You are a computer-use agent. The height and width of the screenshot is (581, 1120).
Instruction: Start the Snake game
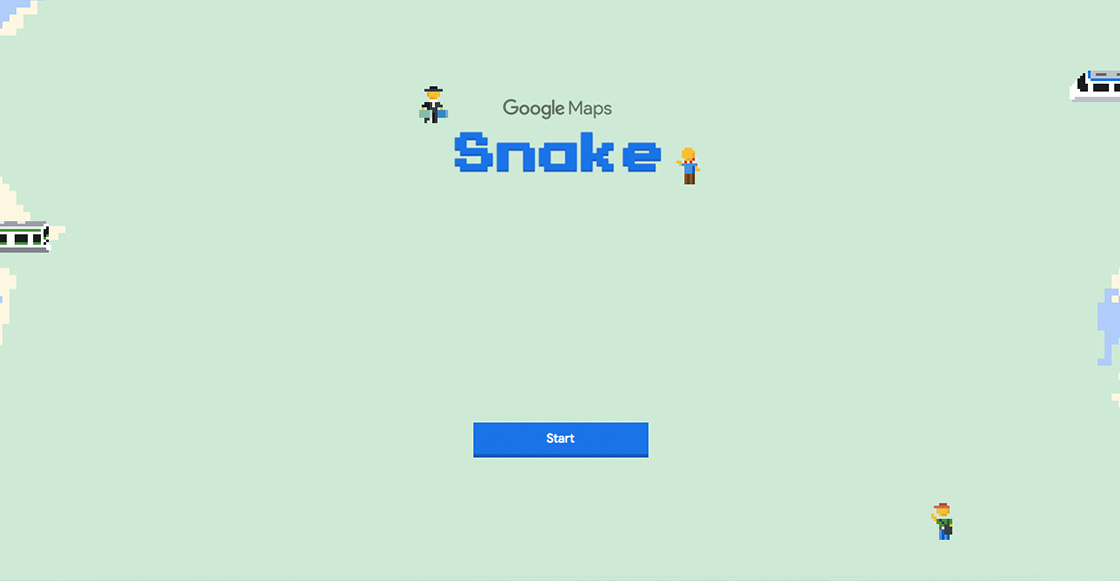[560, 439]
